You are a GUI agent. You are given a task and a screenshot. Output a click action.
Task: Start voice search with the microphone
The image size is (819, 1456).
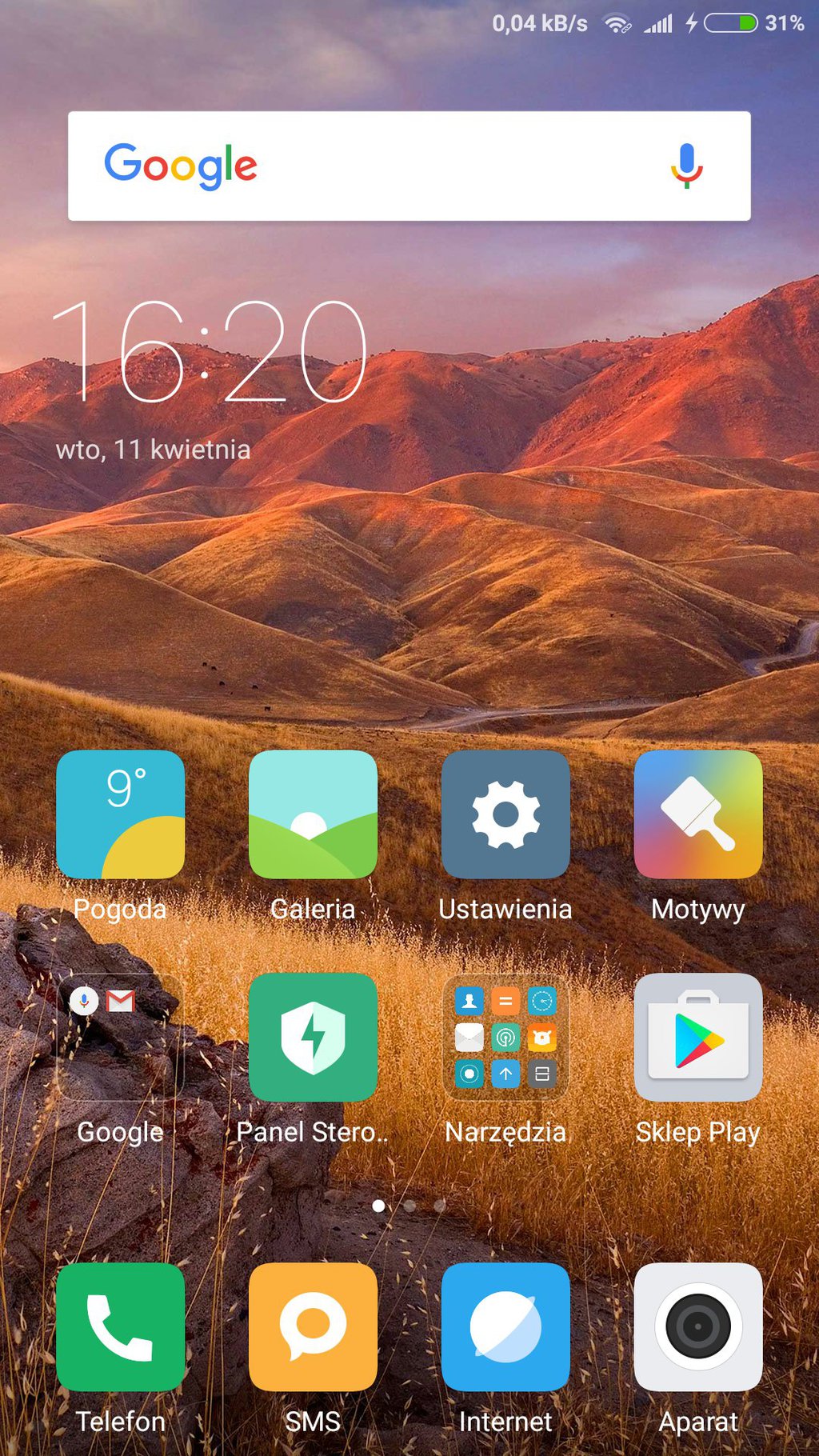point(686,166)
